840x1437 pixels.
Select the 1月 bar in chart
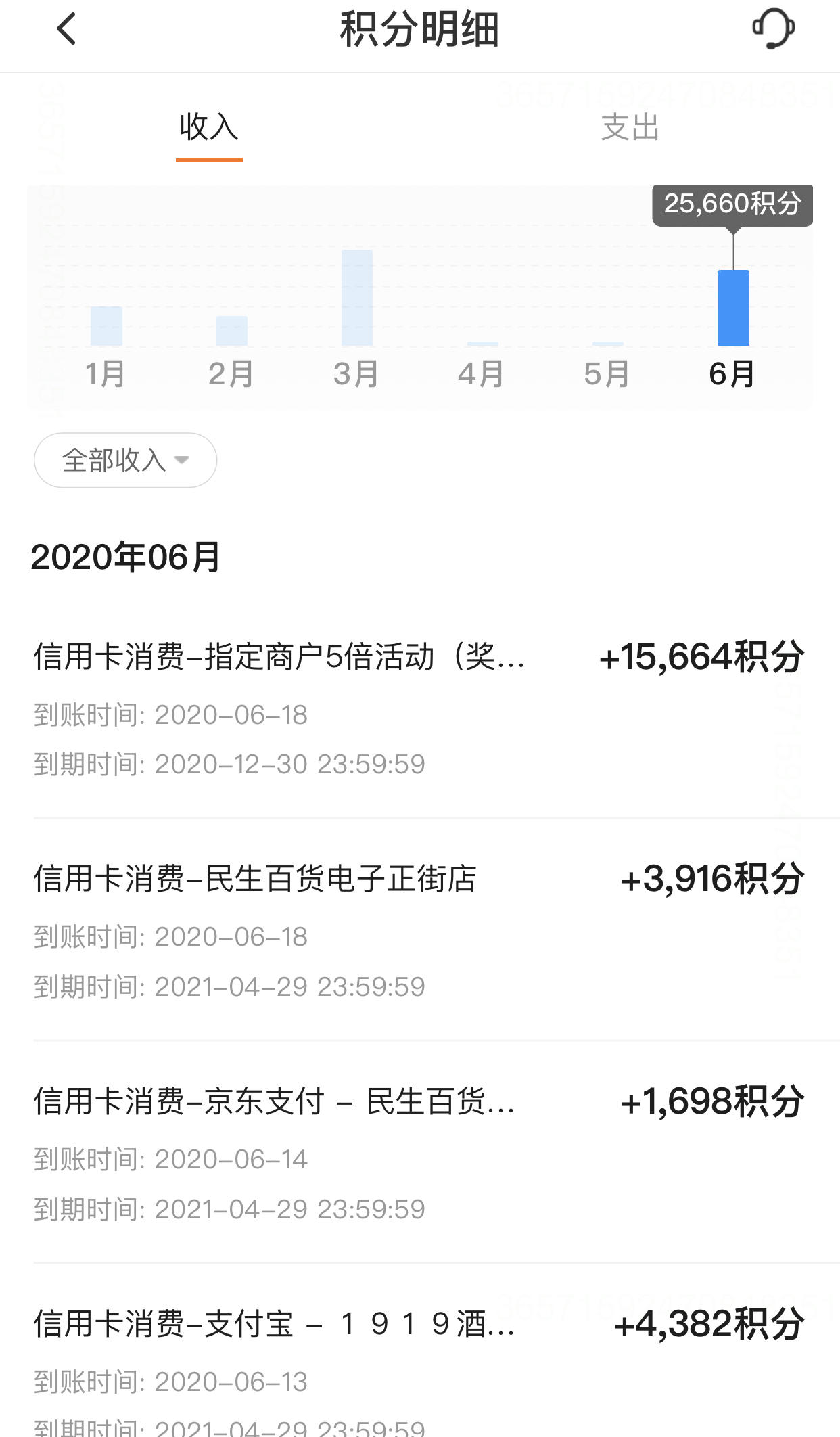tap(106, 326)
